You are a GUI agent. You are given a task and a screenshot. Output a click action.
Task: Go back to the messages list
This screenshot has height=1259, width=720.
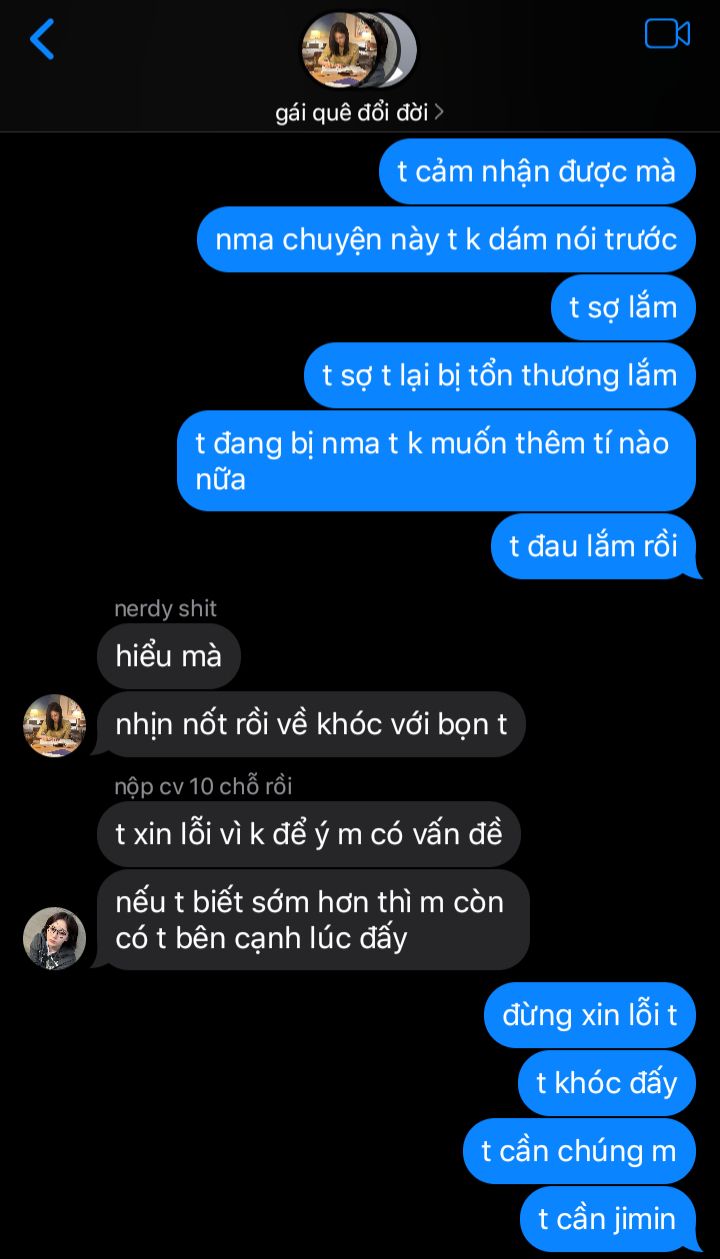42,40
